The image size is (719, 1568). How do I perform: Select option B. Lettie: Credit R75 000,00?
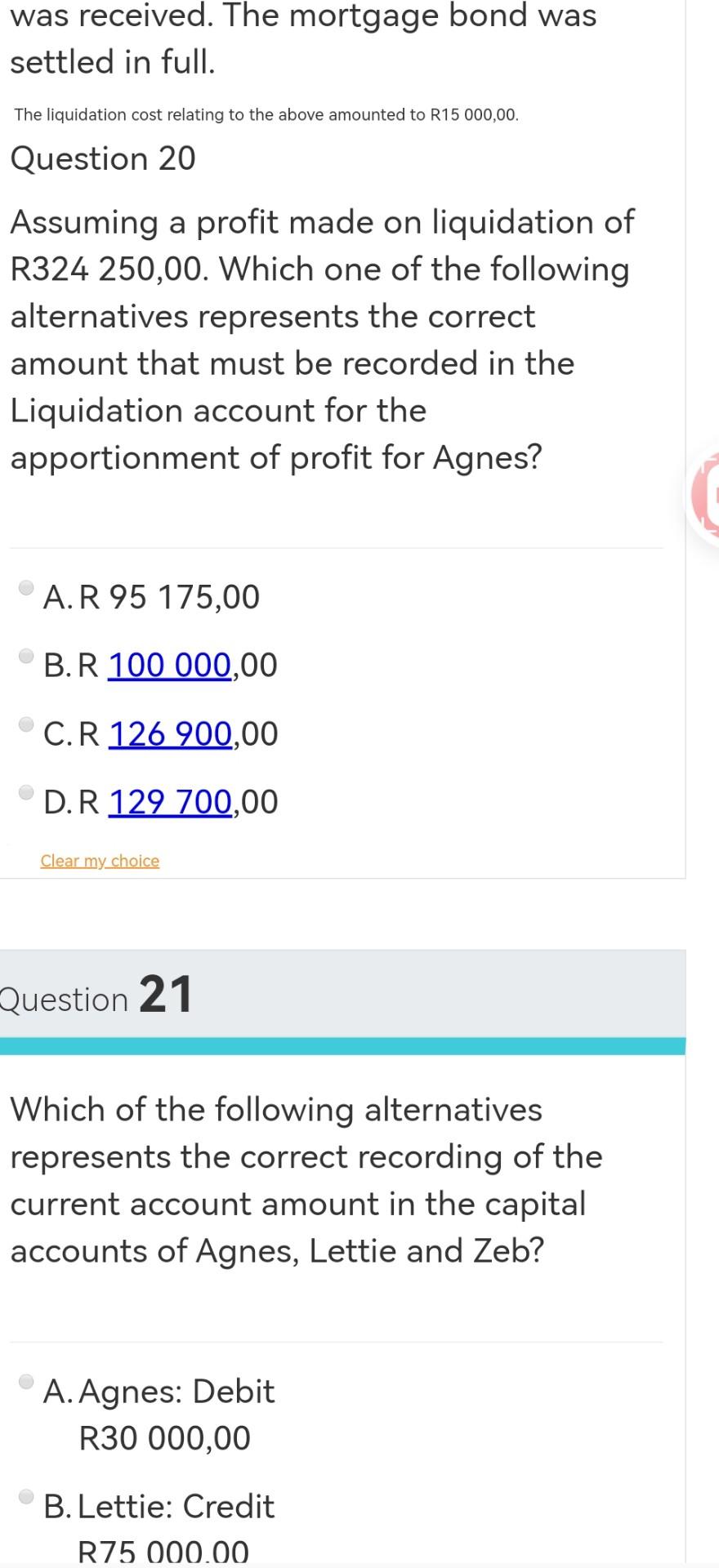(x=27, y=1497)
